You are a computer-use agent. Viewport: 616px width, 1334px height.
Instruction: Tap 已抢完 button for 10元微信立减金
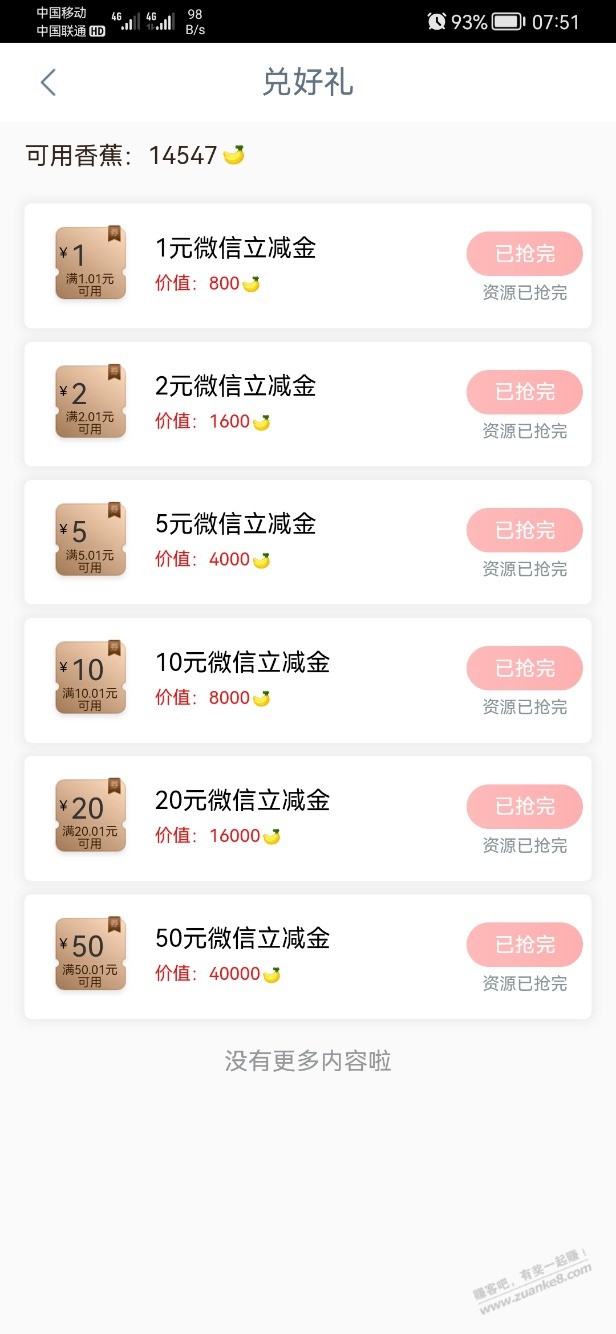click(524, 668)
